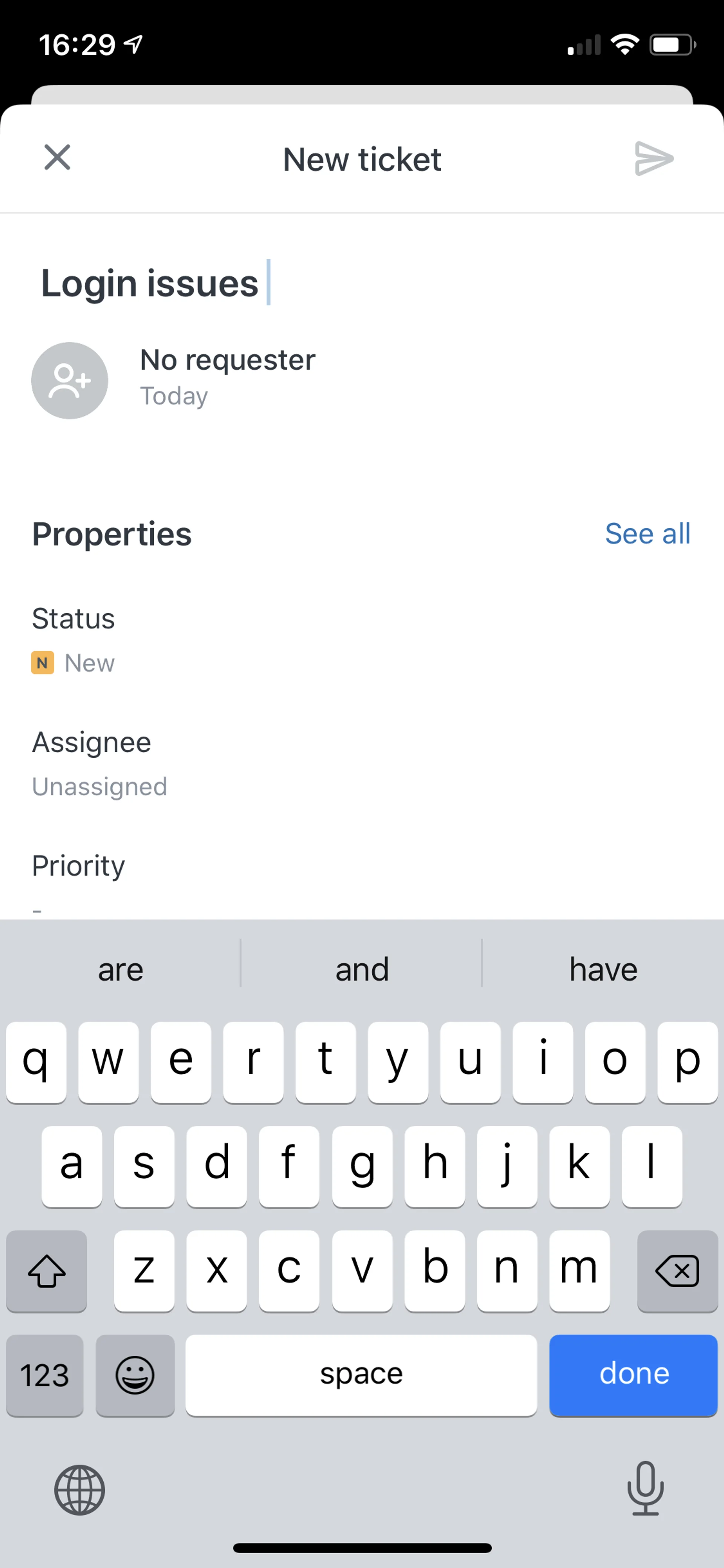Close the New ticket form

click(57, 158)
